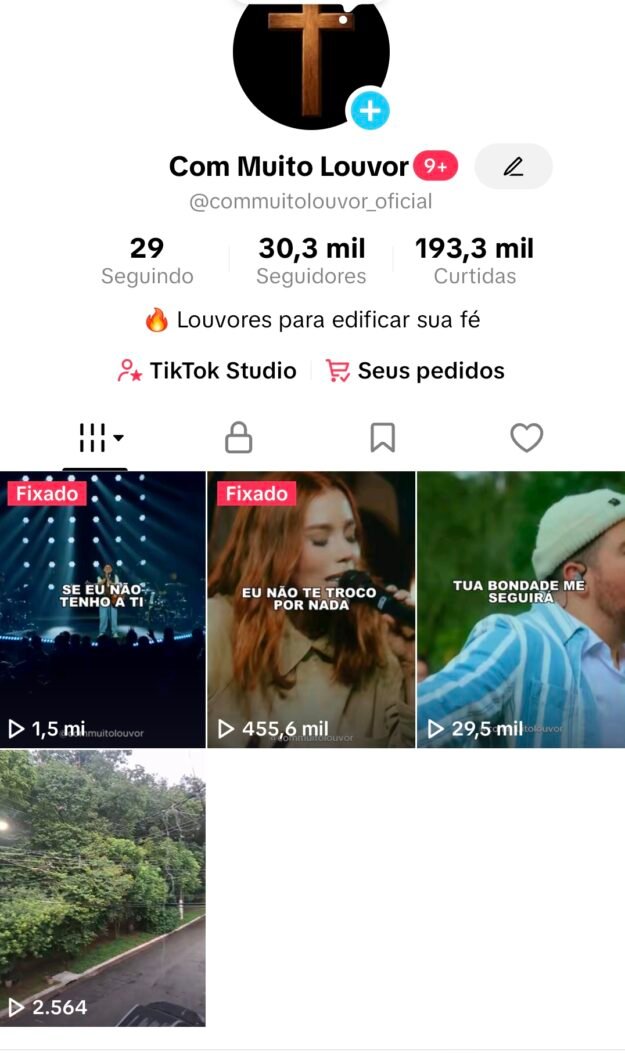Image resolution: width=625 pixels, height=1053 pixels.
Task: Play the "Se eu não tenho a ti" video
Action: [102, 610]
